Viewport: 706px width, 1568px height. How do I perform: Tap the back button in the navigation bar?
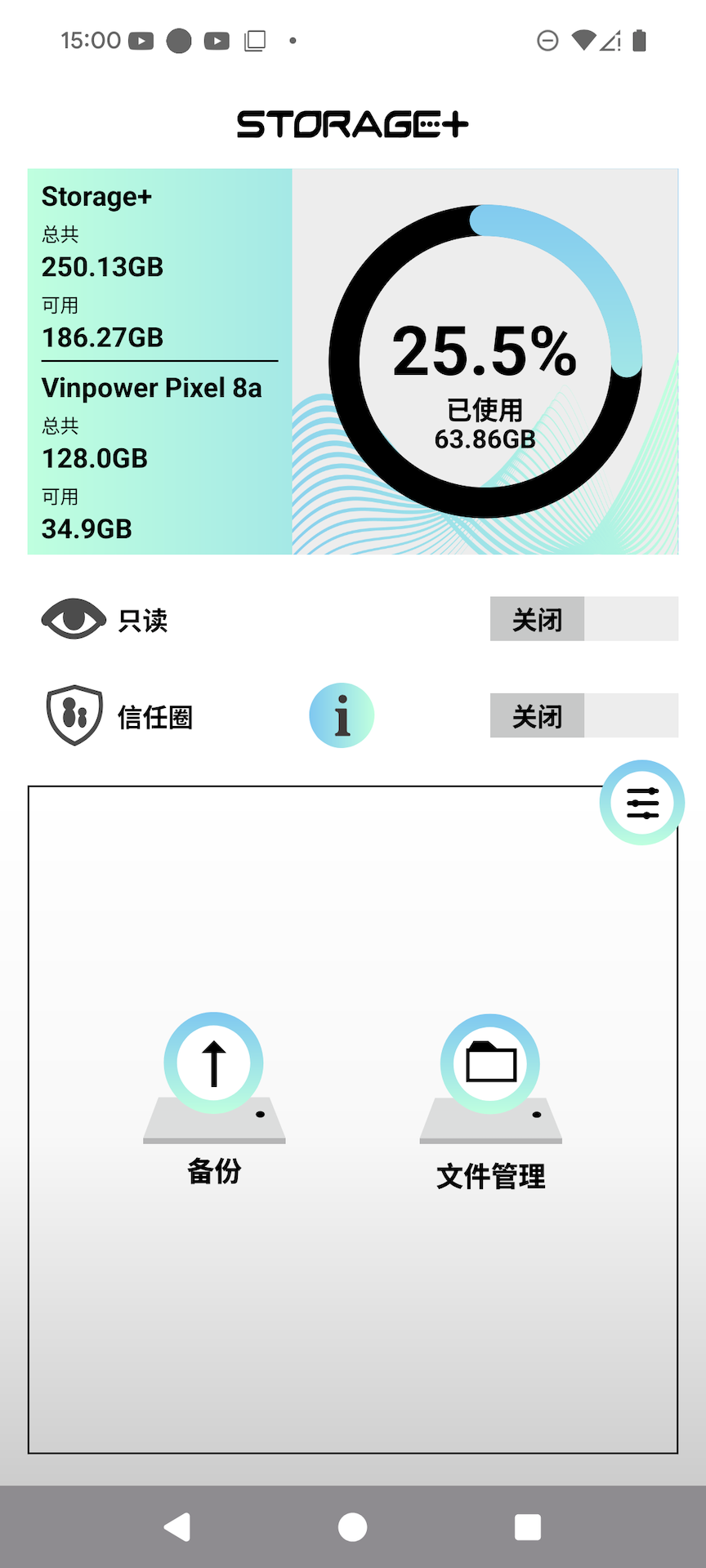pyautogui.click(x=176, y=1526)
